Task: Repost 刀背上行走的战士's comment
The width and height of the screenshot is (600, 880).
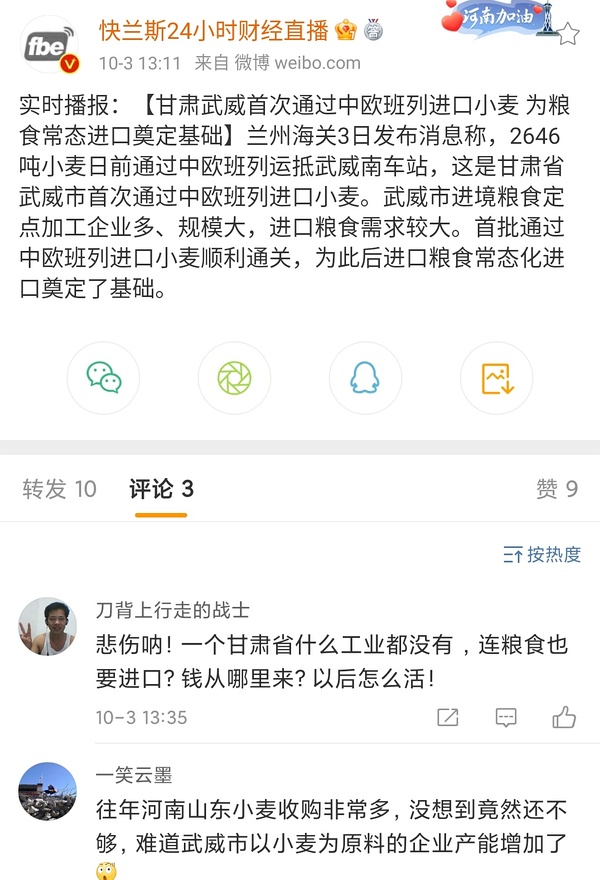Action: click(x=448, y=717)
